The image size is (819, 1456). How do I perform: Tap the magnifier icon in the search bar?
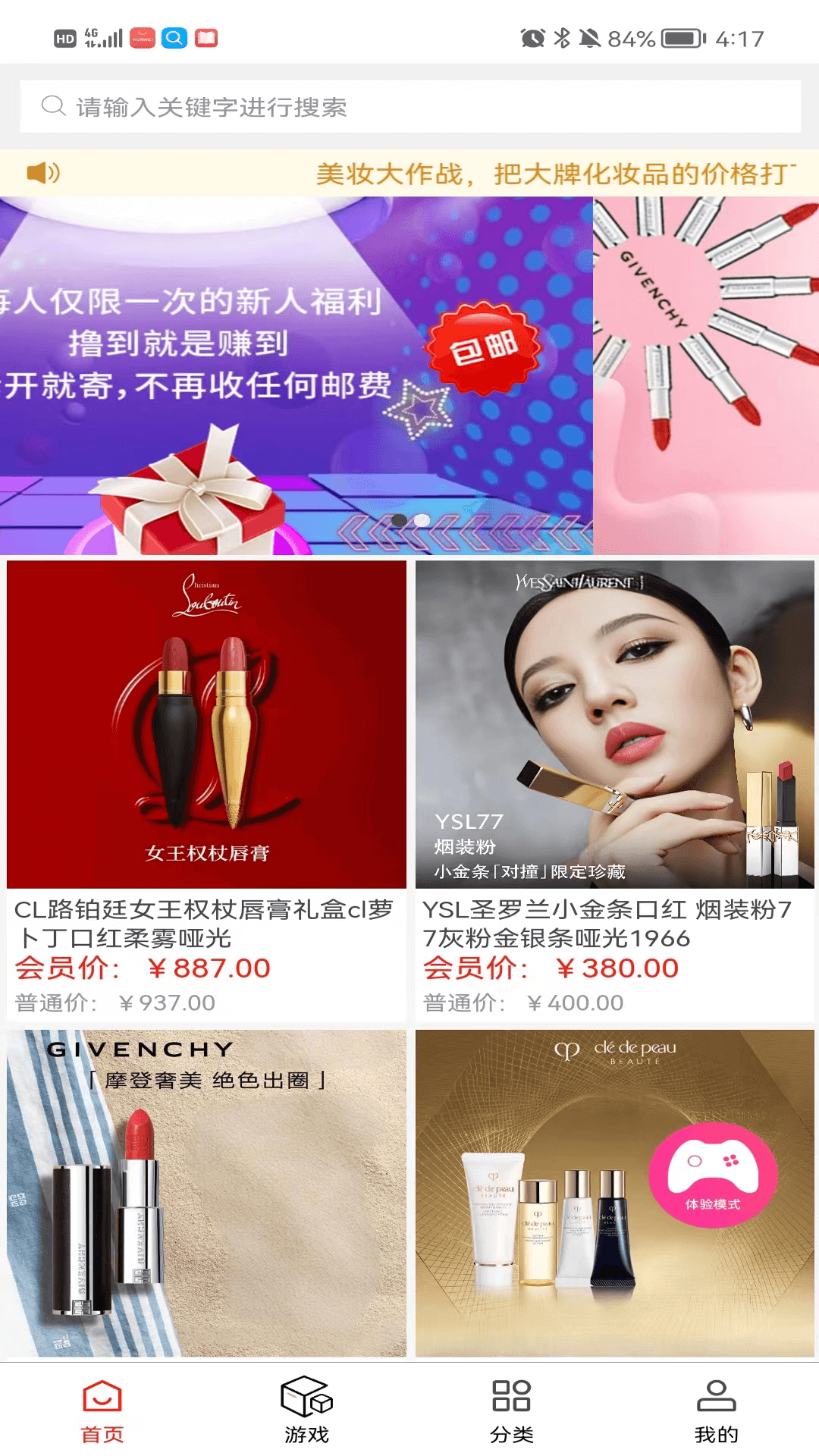coord(52,105)
